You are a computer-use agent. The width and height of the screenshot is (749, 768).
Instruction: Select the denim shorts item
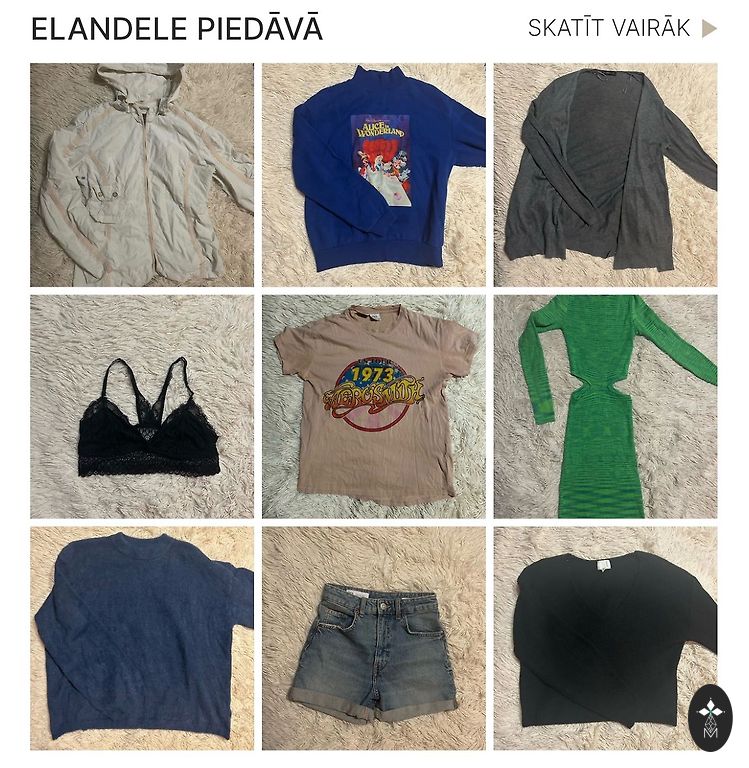[374, 638]
